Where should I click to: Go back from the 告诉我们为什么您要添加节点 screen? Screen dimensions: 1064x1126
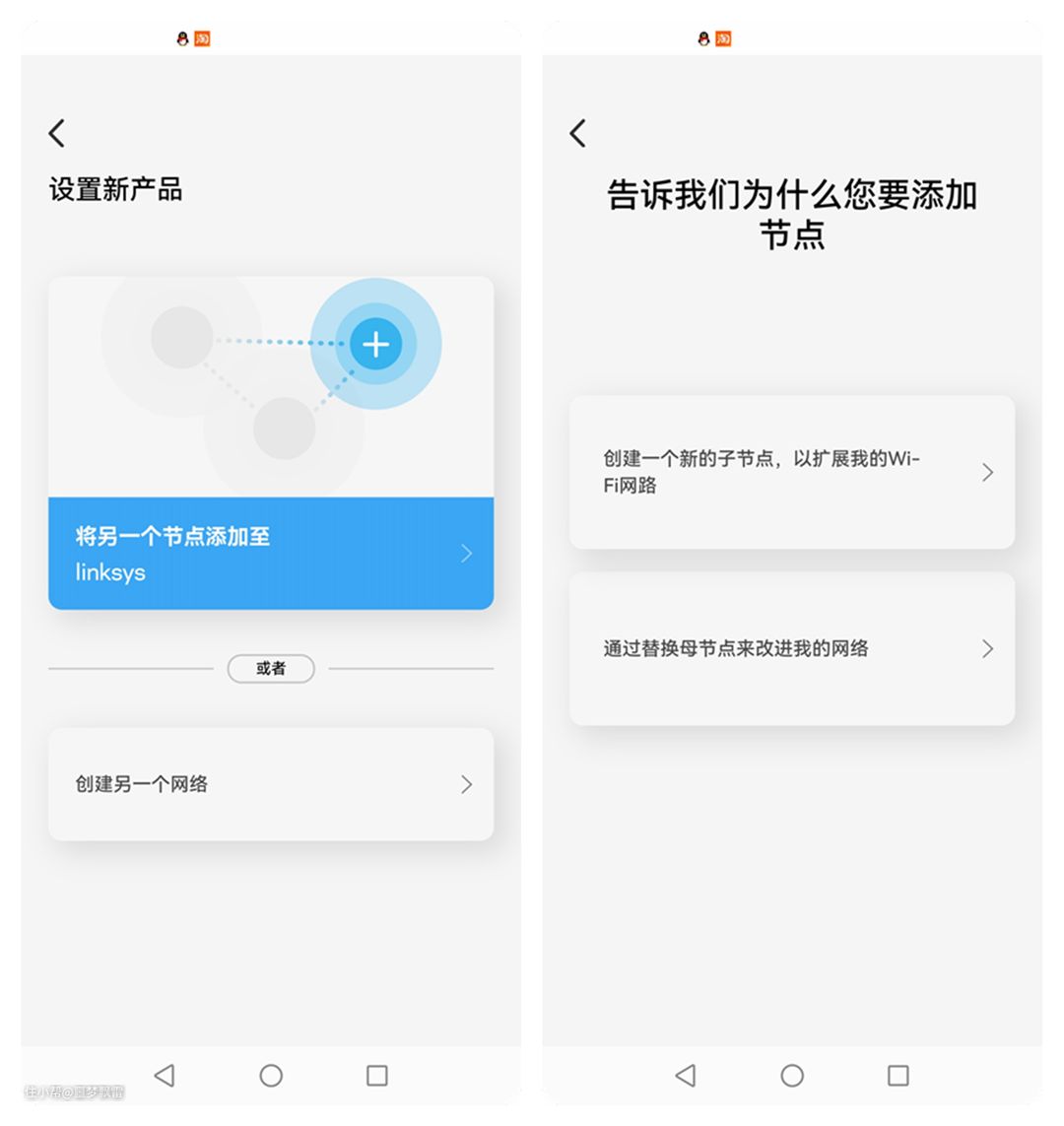point(578,133)
